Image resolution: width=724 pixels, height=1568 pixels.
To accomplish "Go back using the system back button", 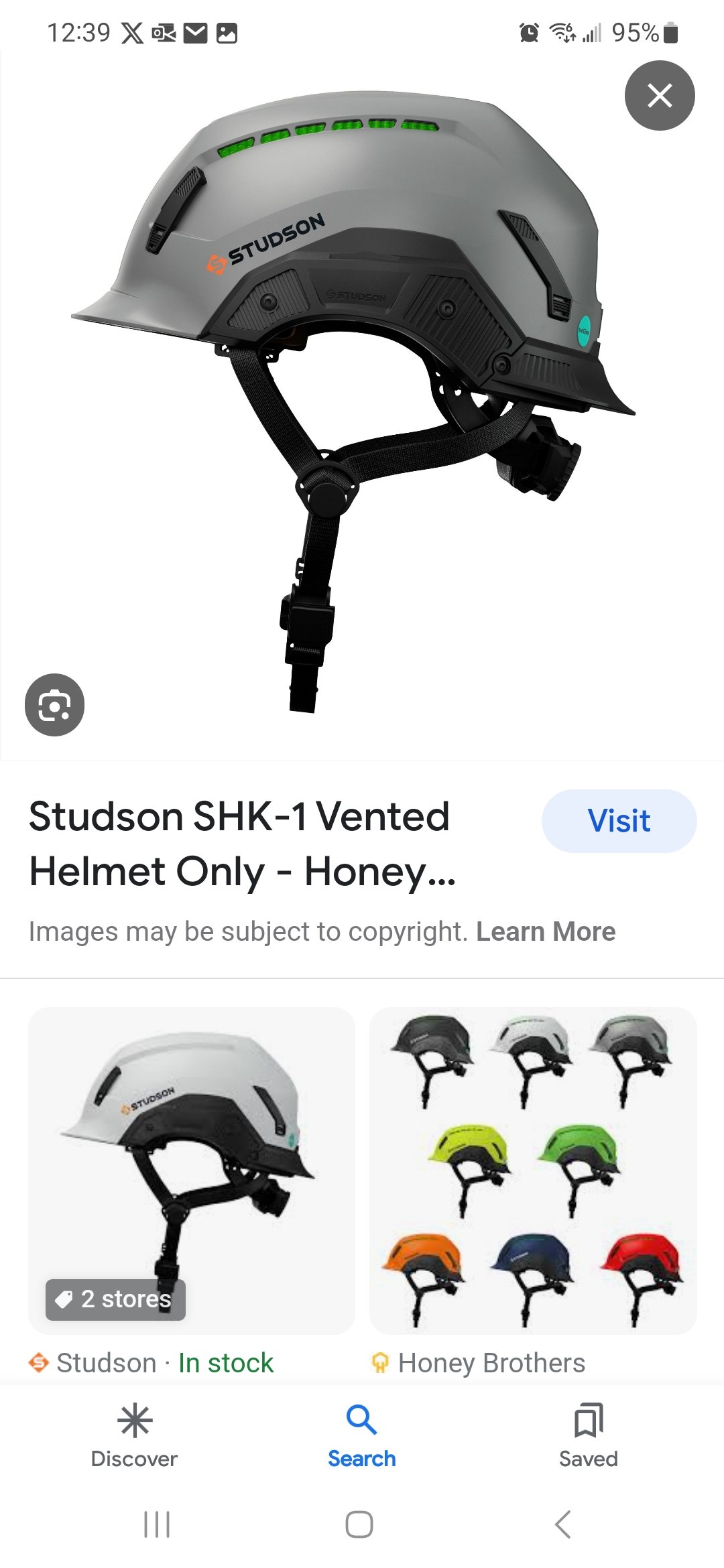I will coord(563,1524).
